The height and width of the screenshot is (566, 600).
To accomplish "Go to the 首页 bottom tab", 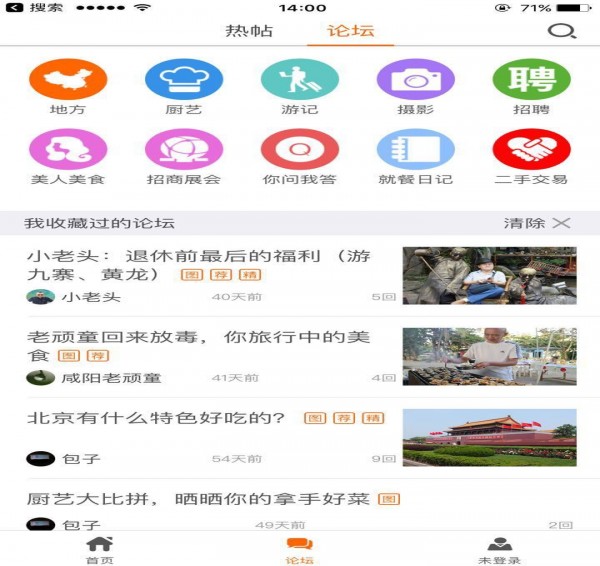I will (x=99, y=549).
